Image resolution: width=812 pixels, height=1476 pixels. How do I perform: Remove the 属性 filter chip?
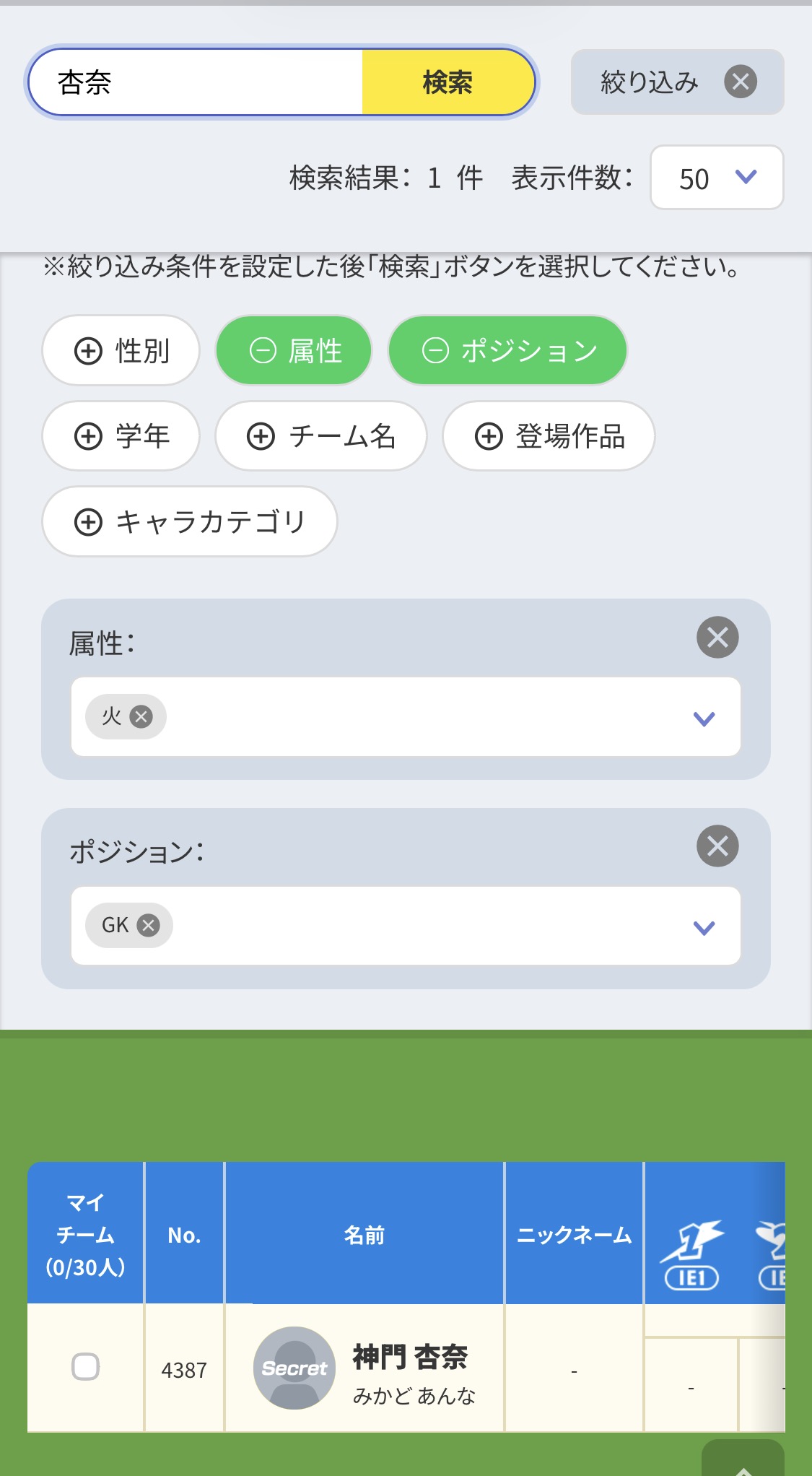tap(294, 351)
